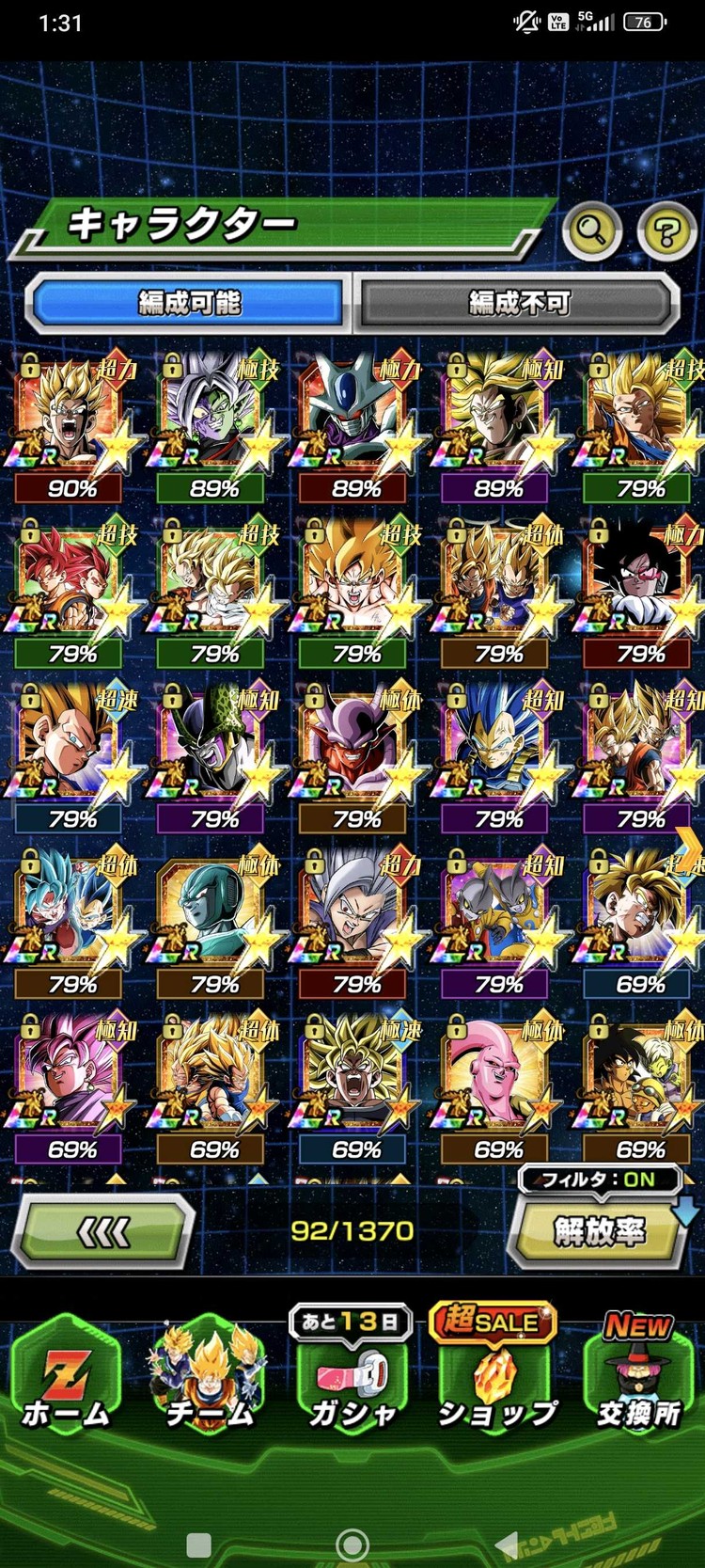Switch to the 編成可能 tab

pyautogui.click(x=188, y=303)
